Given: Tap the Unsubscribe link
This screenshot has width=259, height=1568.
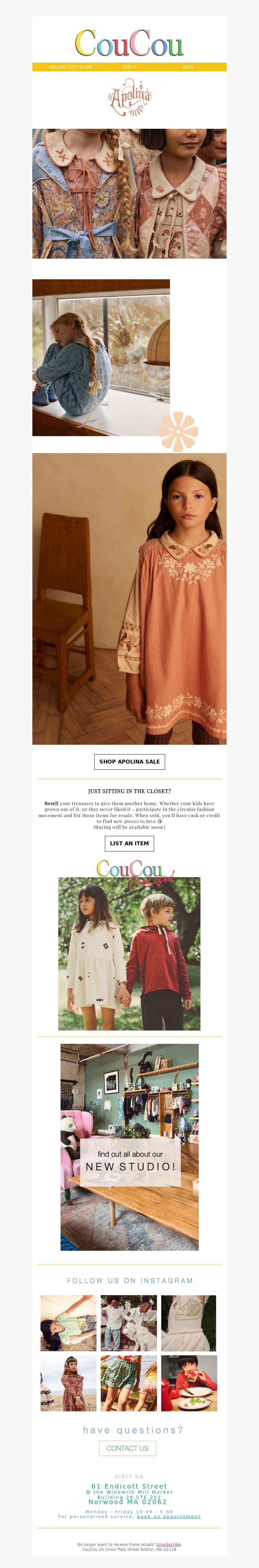Looking at the screenshot, I should point(168,1544).
